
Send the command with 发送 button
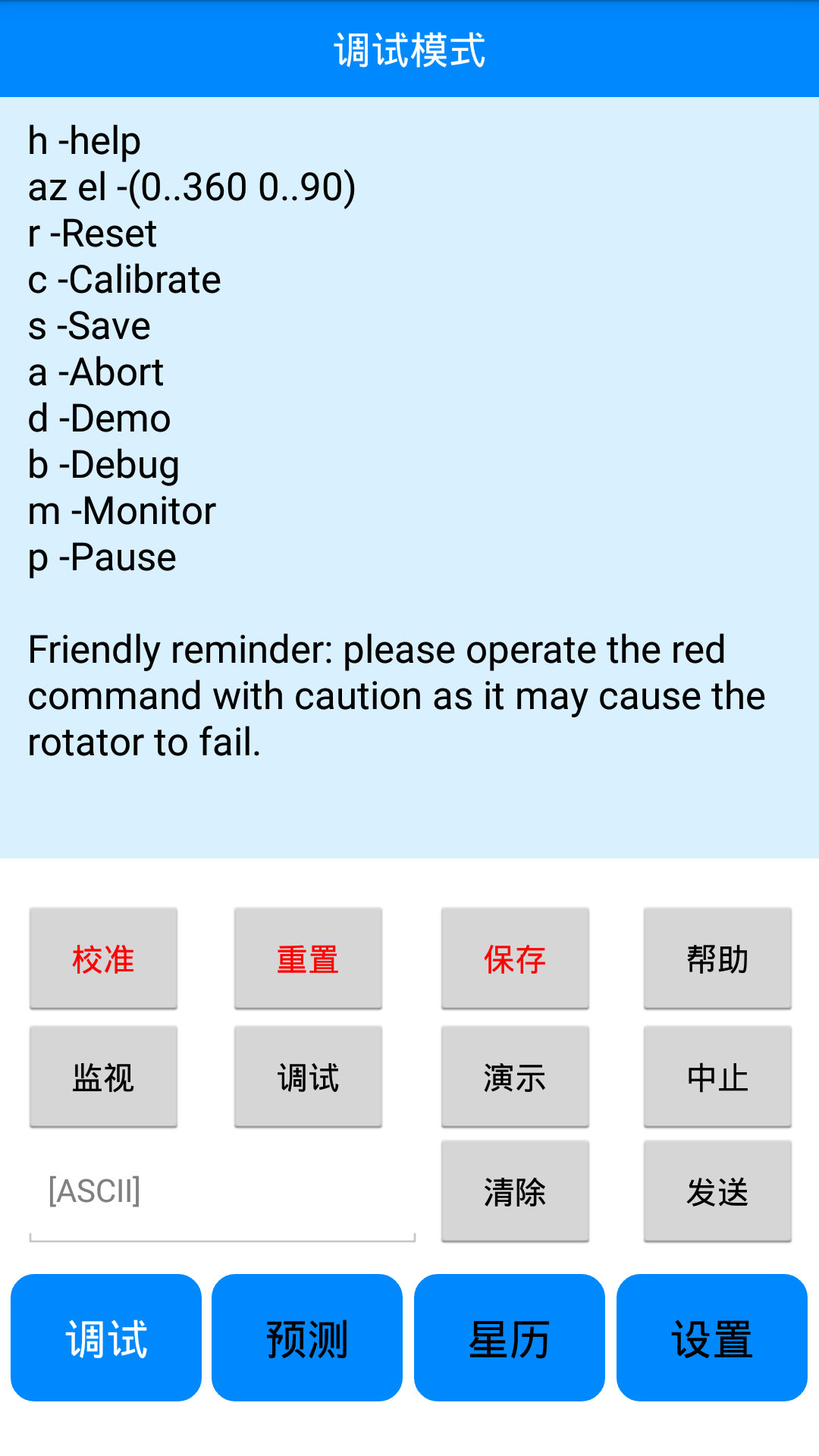717,1191
